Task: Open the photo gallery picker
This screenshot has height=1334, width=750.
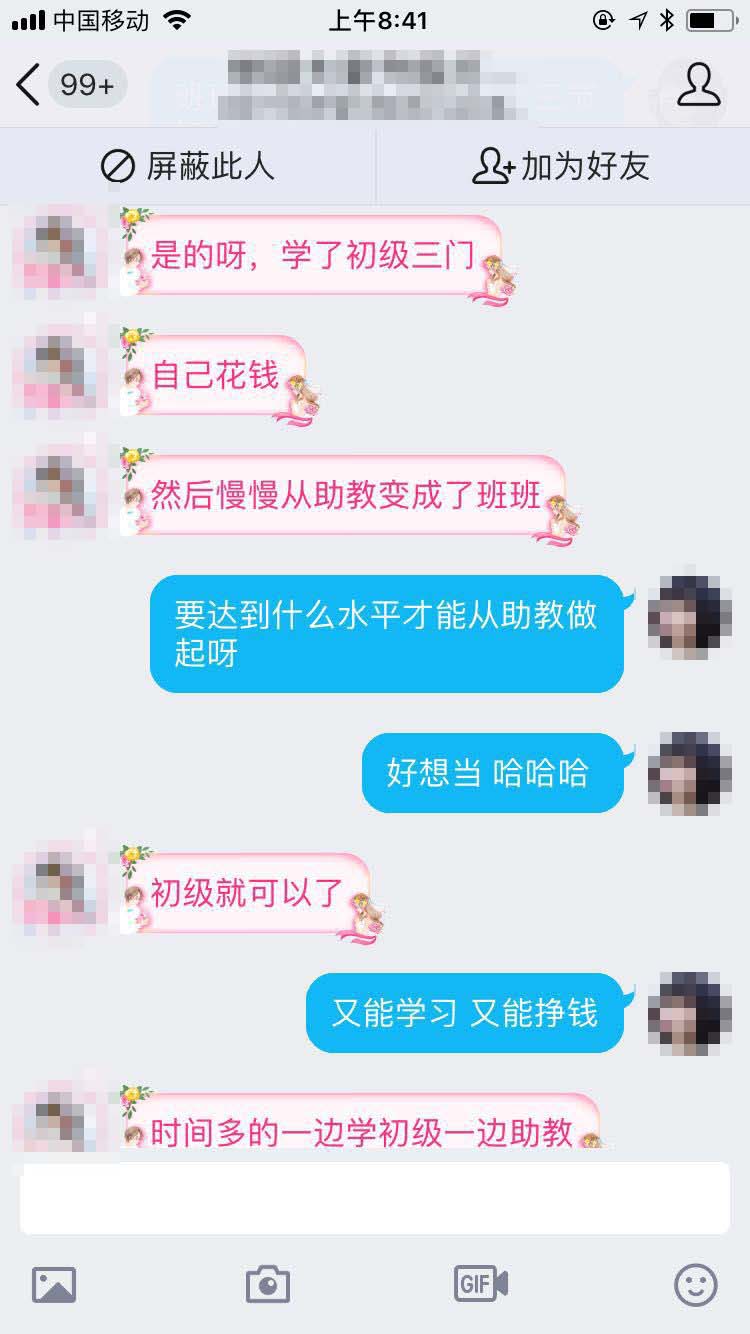Action: 54,1284
